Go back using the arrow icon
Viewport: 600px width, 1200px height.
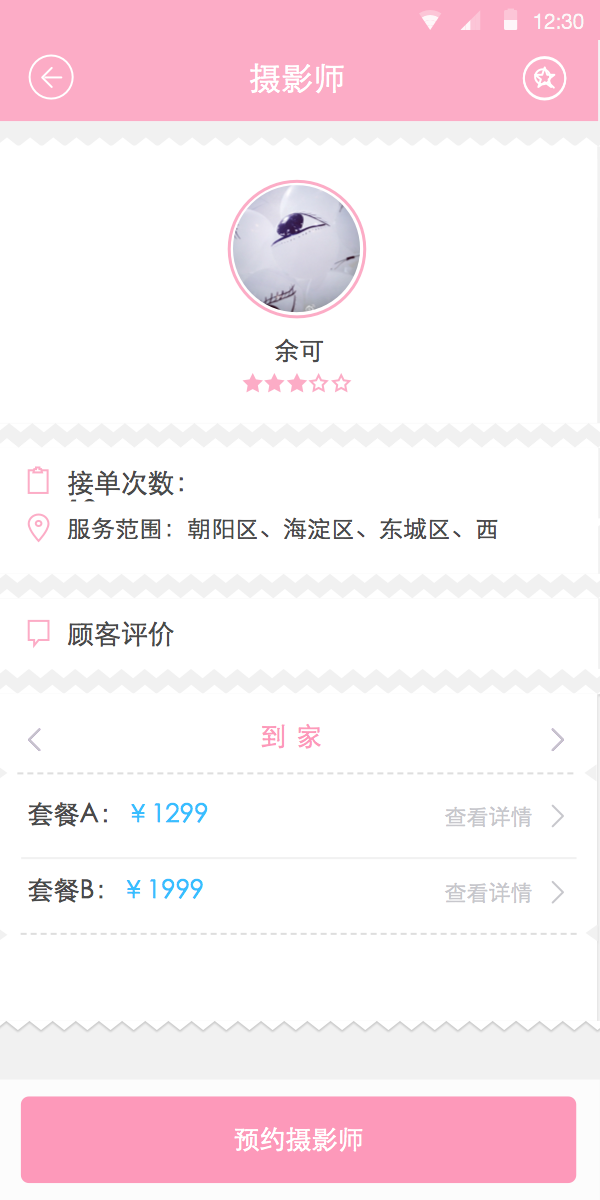pos(51,78)
